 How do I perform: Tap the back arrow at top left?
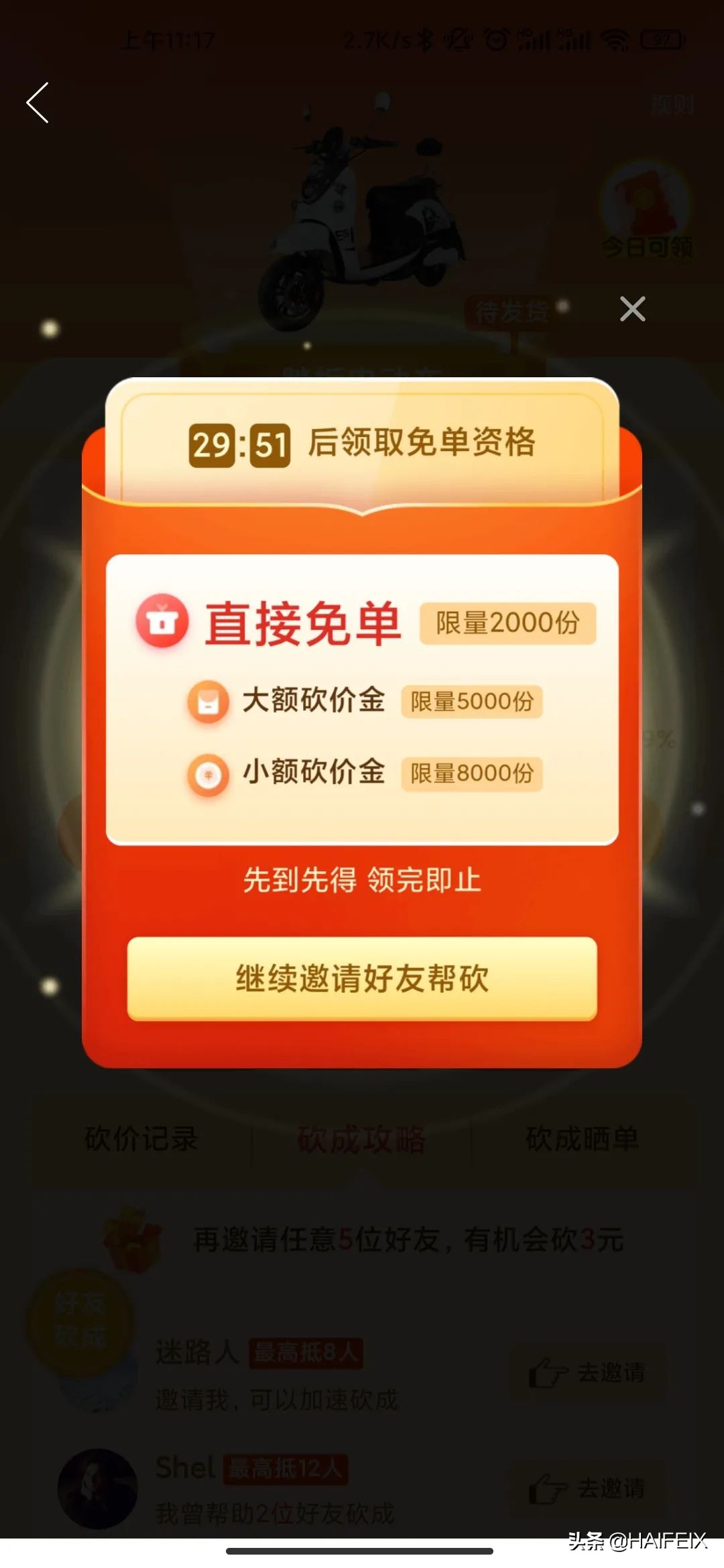(x=38, y=102)
